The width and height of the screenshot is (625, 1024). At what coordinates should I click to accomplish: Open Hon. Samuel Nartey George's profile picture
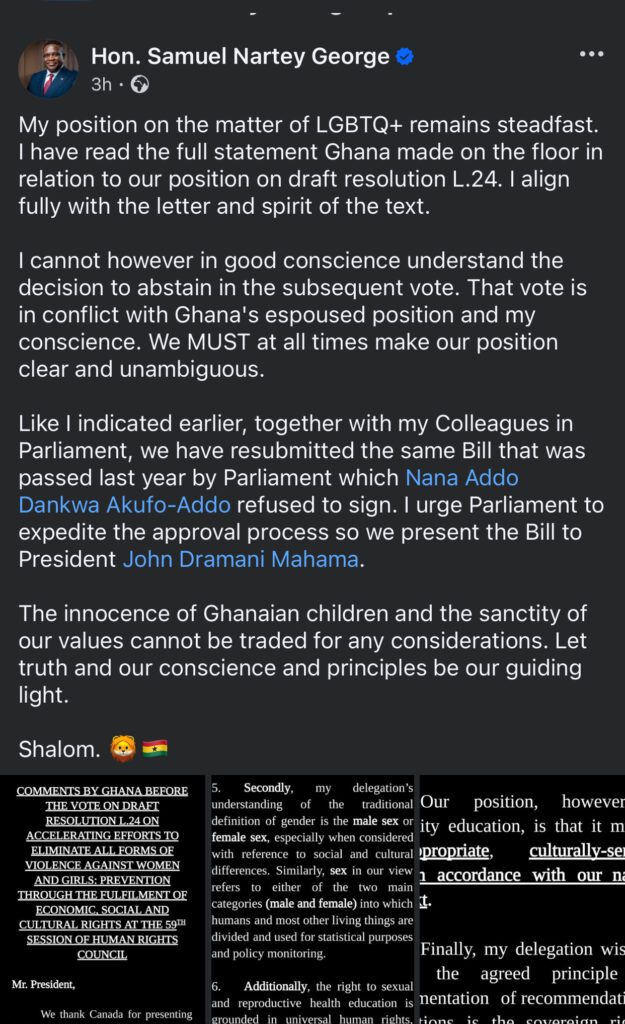tap(48, 69)
